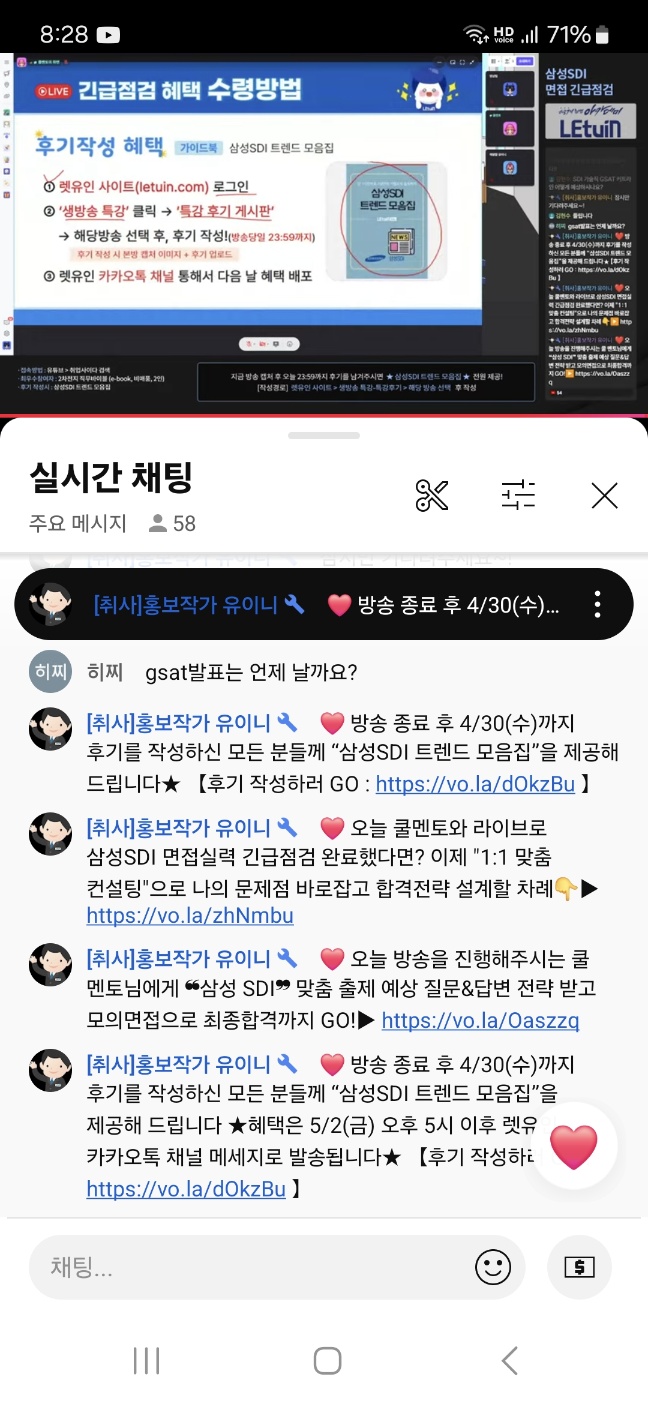The image size is (648, 1404).
Task: Close the live chat panel
Action: click(x=604, y=494)
